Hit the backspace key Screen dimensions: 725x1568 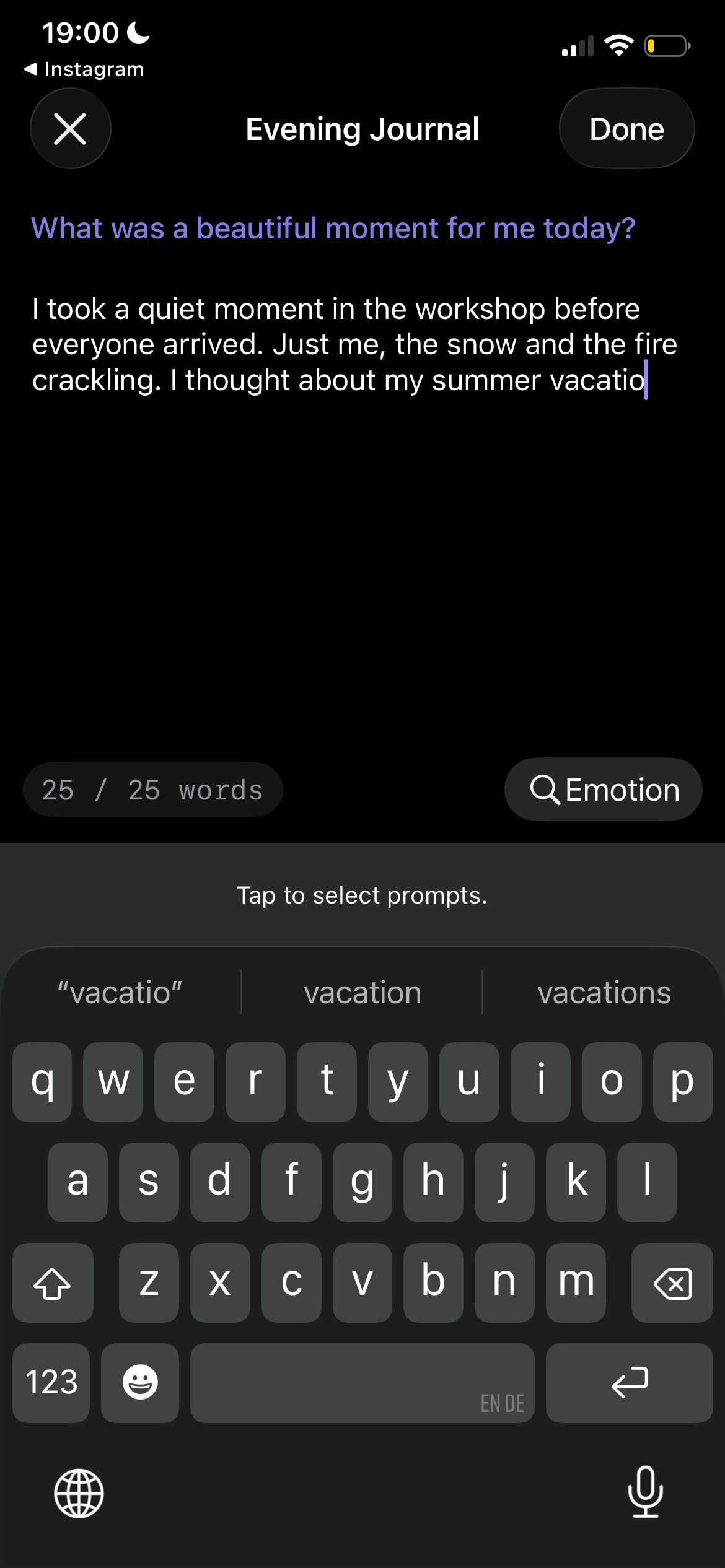pos(672,1283)
